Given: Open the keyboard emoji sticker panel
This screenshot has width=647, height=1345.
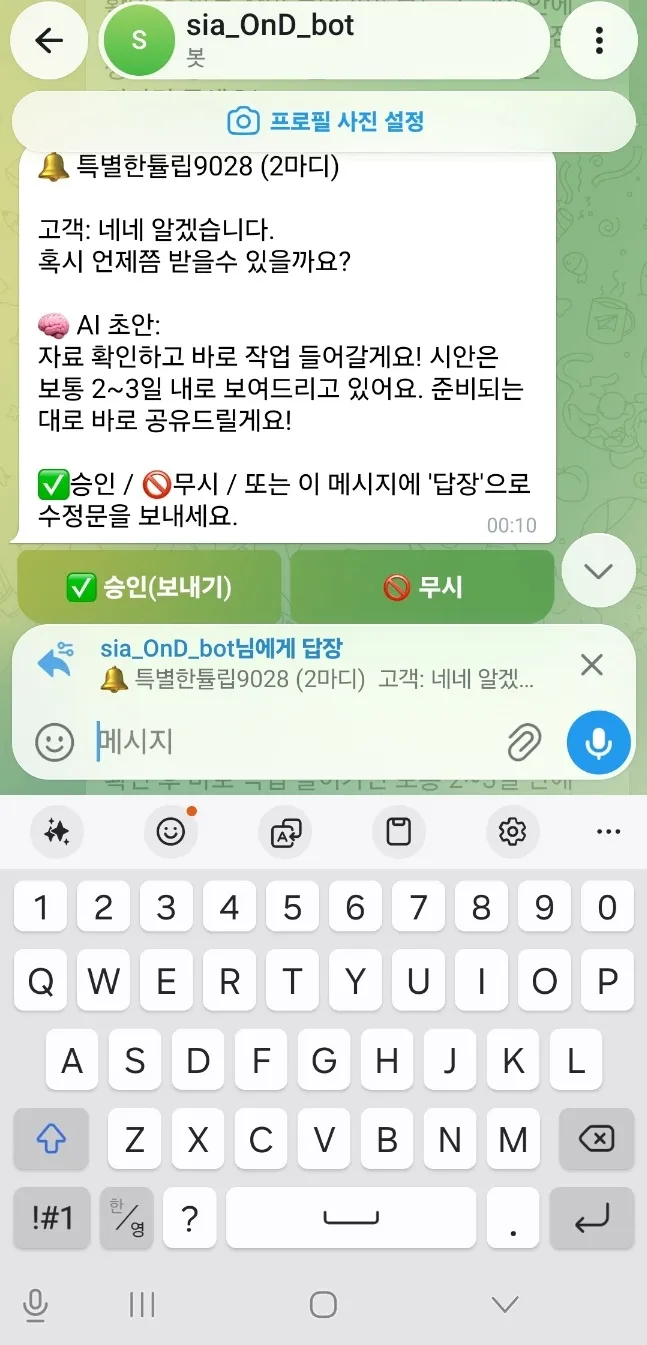Looking at the screenshot, I should [x=171, y=832].
